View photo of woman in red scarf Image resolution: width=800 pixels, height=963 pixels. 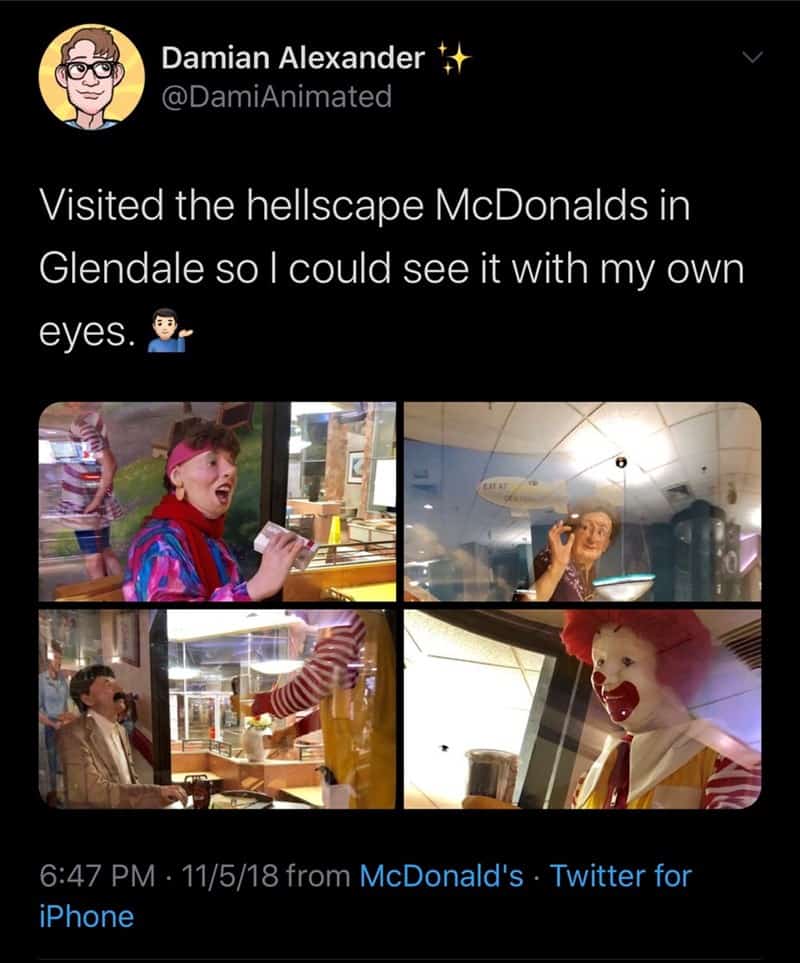tap(217, 501)
